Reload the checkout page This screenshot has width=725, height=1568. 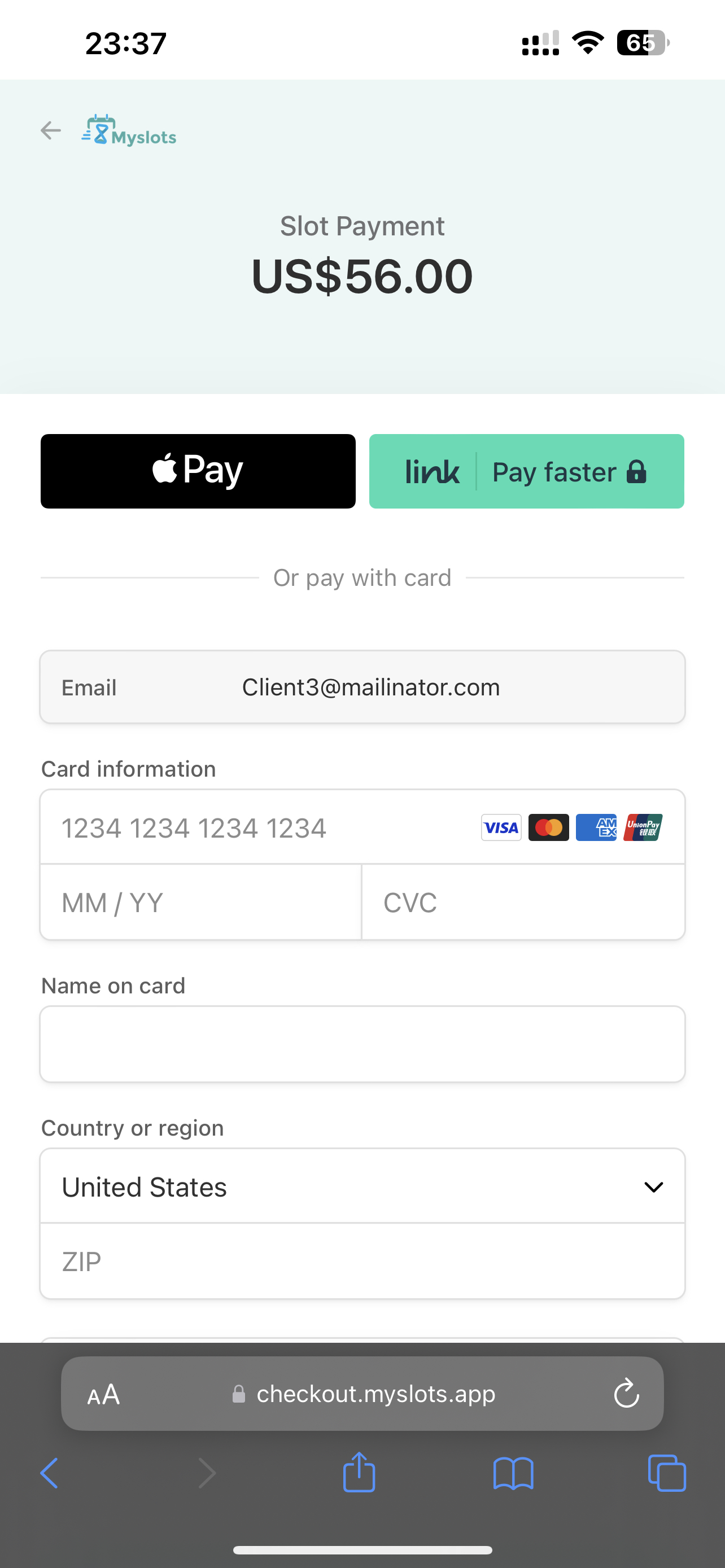pos(626,1393)
